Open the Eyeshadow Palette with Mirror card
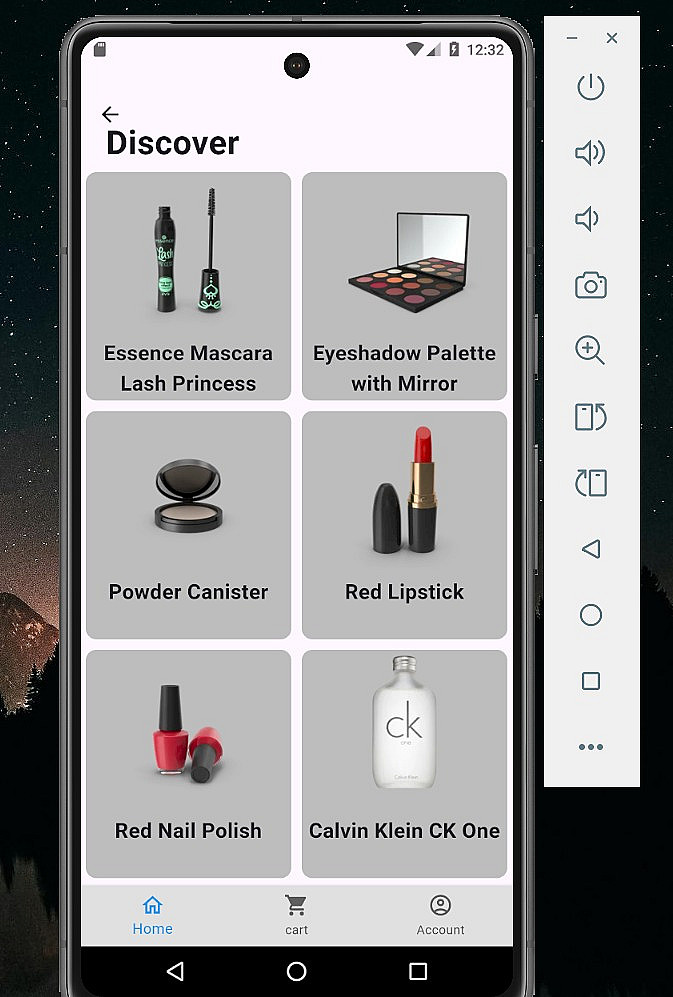Viewport: 673px width, 997px height. 404,286
